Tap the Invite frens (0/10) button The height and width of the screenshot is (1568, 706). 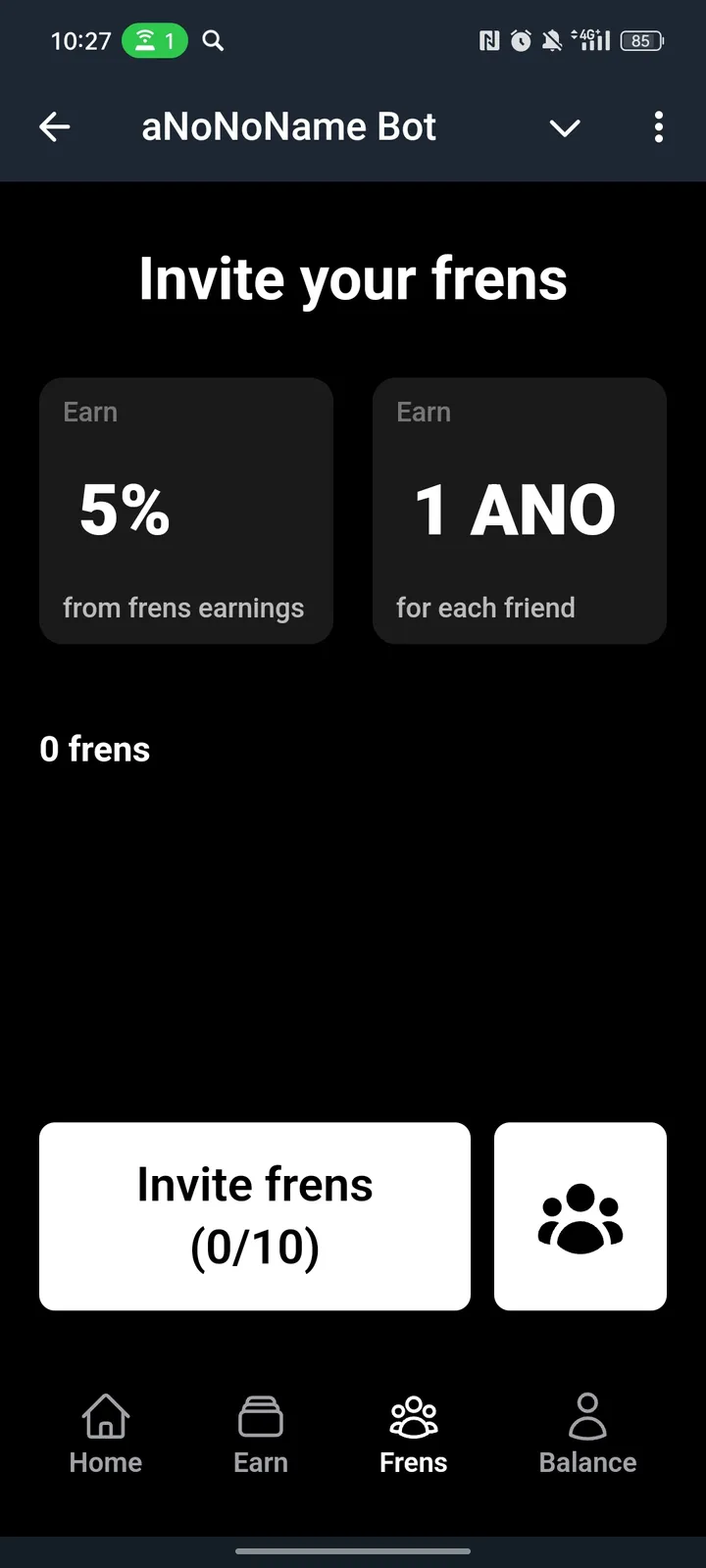tap(255, 1216)
